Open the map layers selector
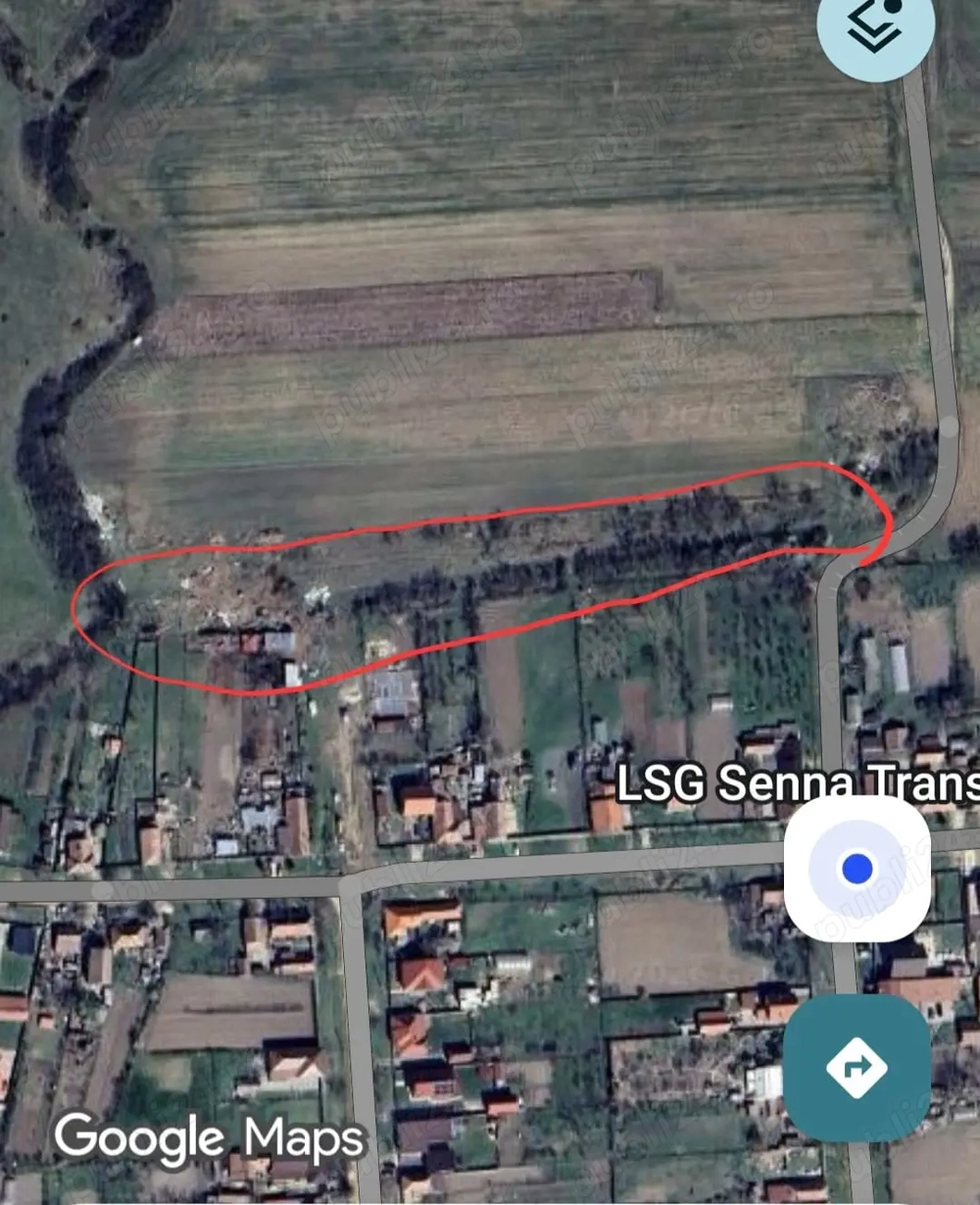The width and height of the screenshot is (980, 1205). click(874, 27)
